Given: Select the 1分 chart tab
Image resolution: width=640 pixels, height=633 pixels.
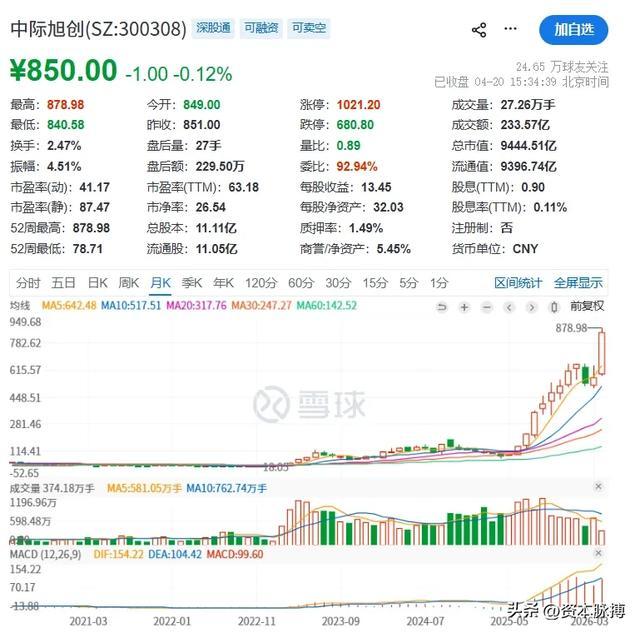Looking at the screenshot, I should (x=439, y=283).
